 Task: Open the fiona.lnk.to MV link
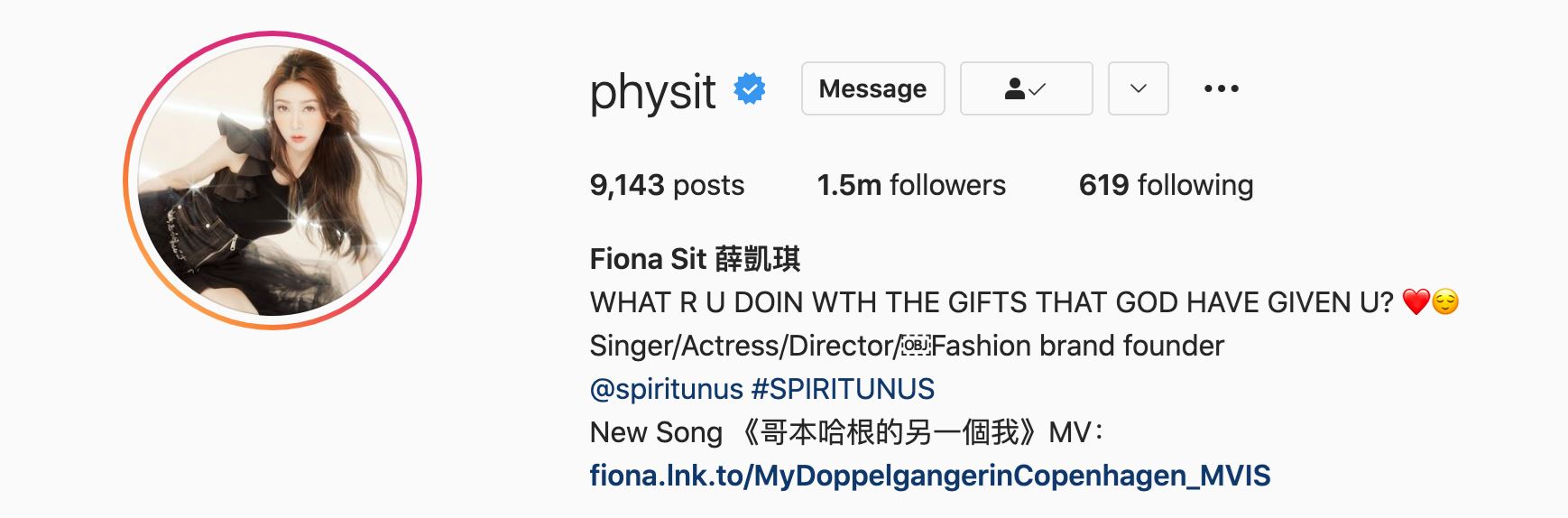click(929, 476)
